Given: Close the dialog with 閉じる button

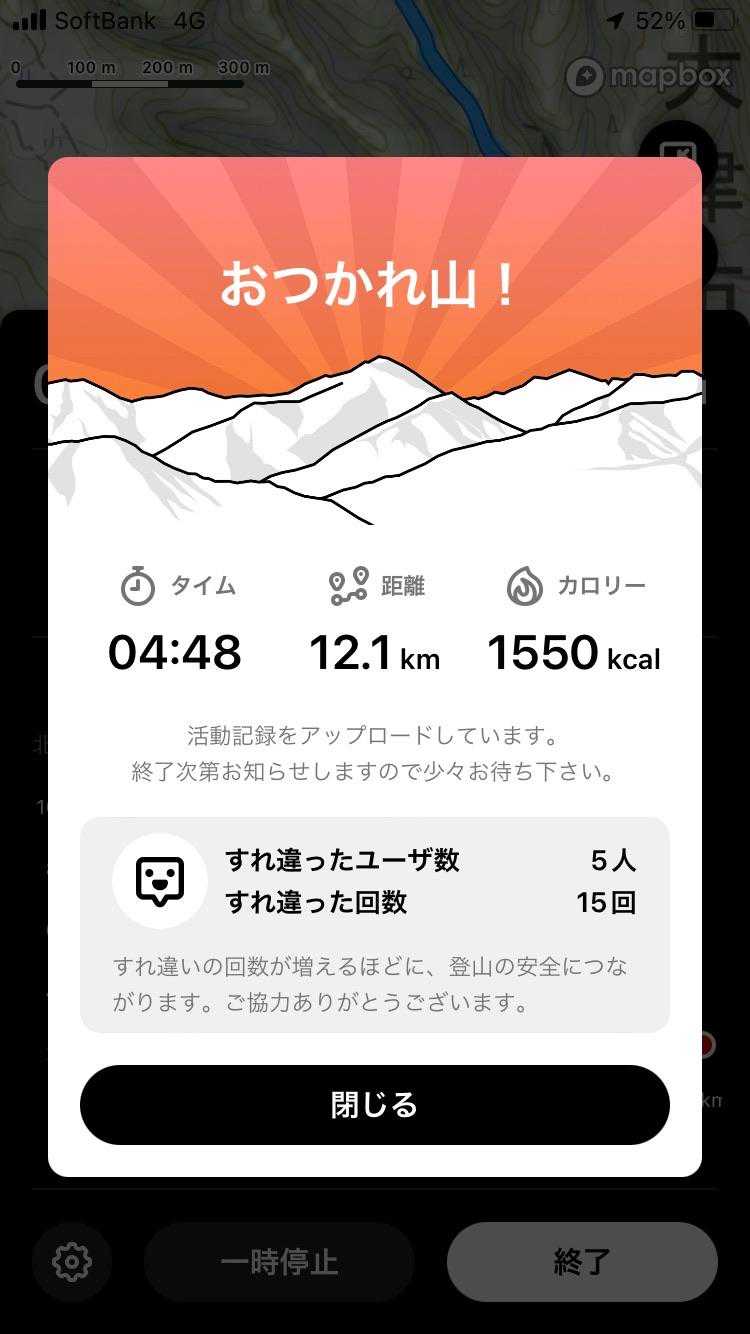Looking at the screenshot, I should click(x=374, y=1105).
